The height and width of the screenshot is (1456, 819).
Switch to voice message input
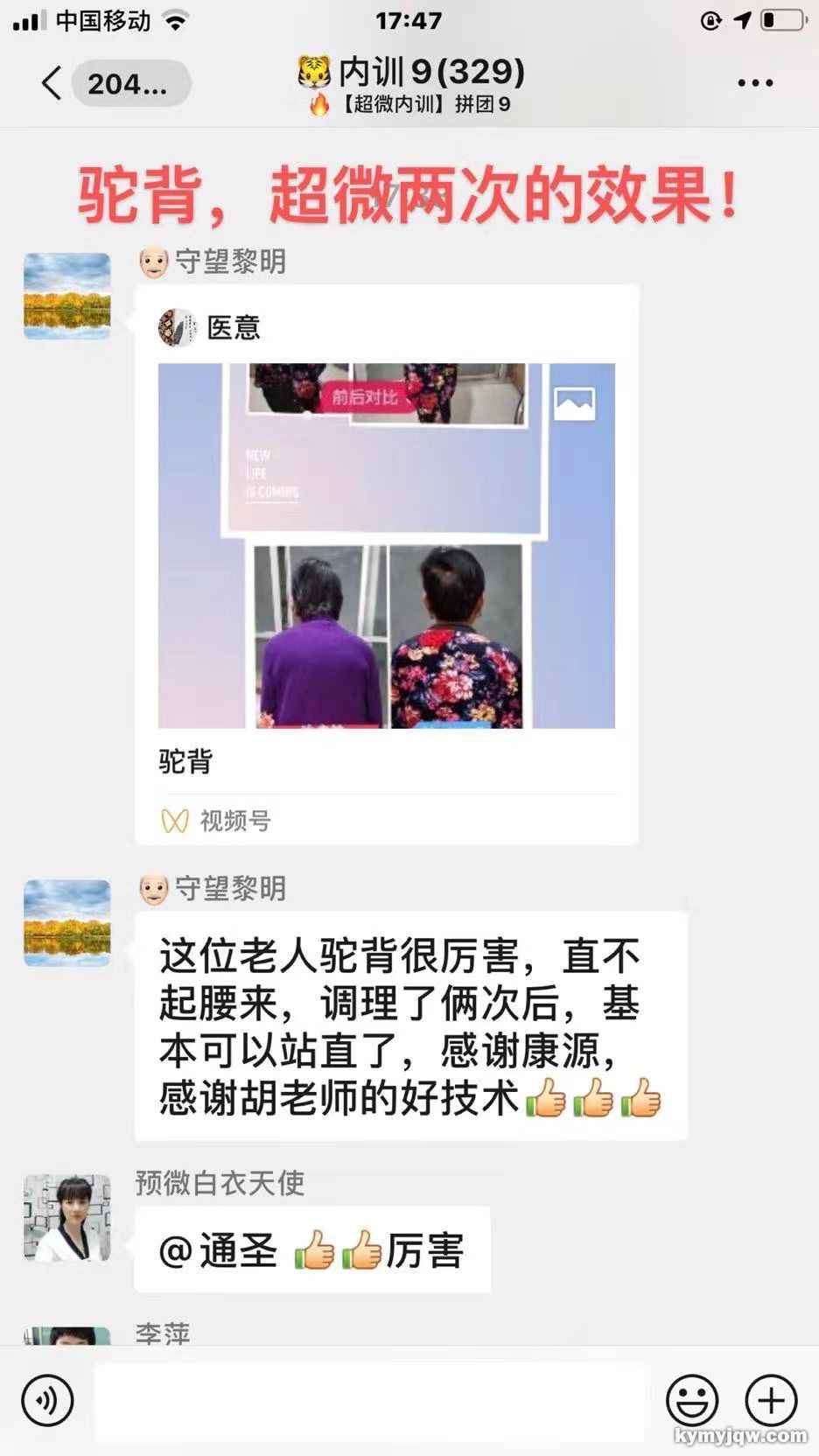pyautogui.click(x=47, y=1401)
